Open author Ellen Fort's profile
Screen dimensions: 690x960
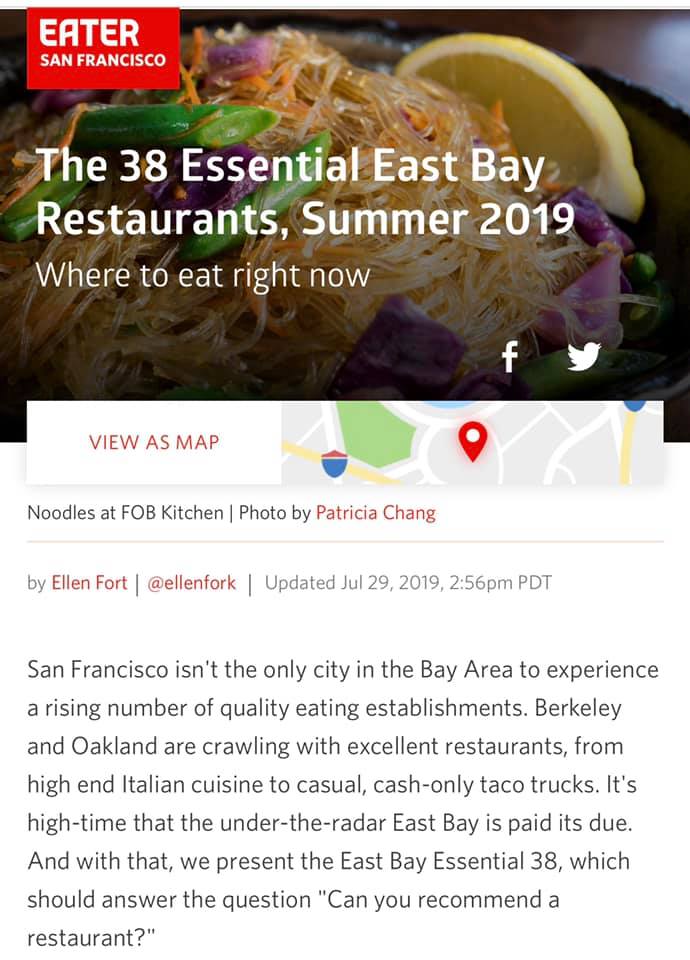click(89, 583)
